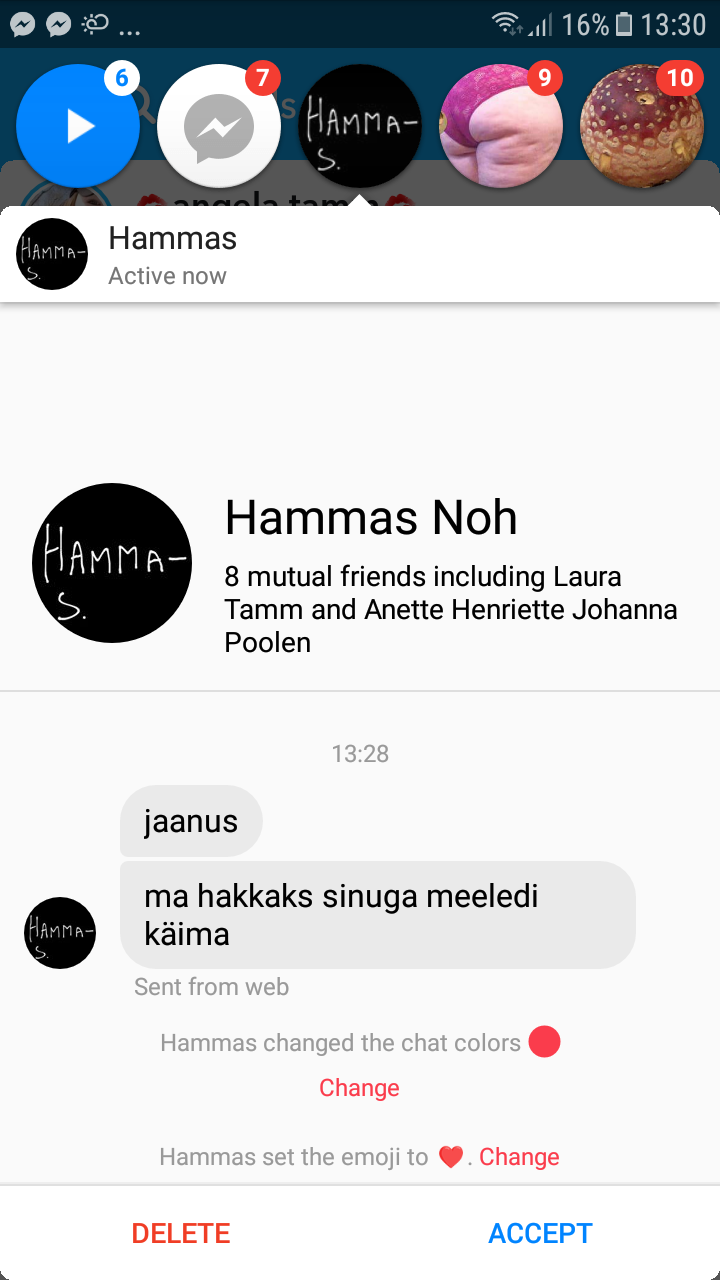Screen dimensions: 720x1280
Task: Open the Messenger chat head with 7 badge
Action: pos(219,126)
